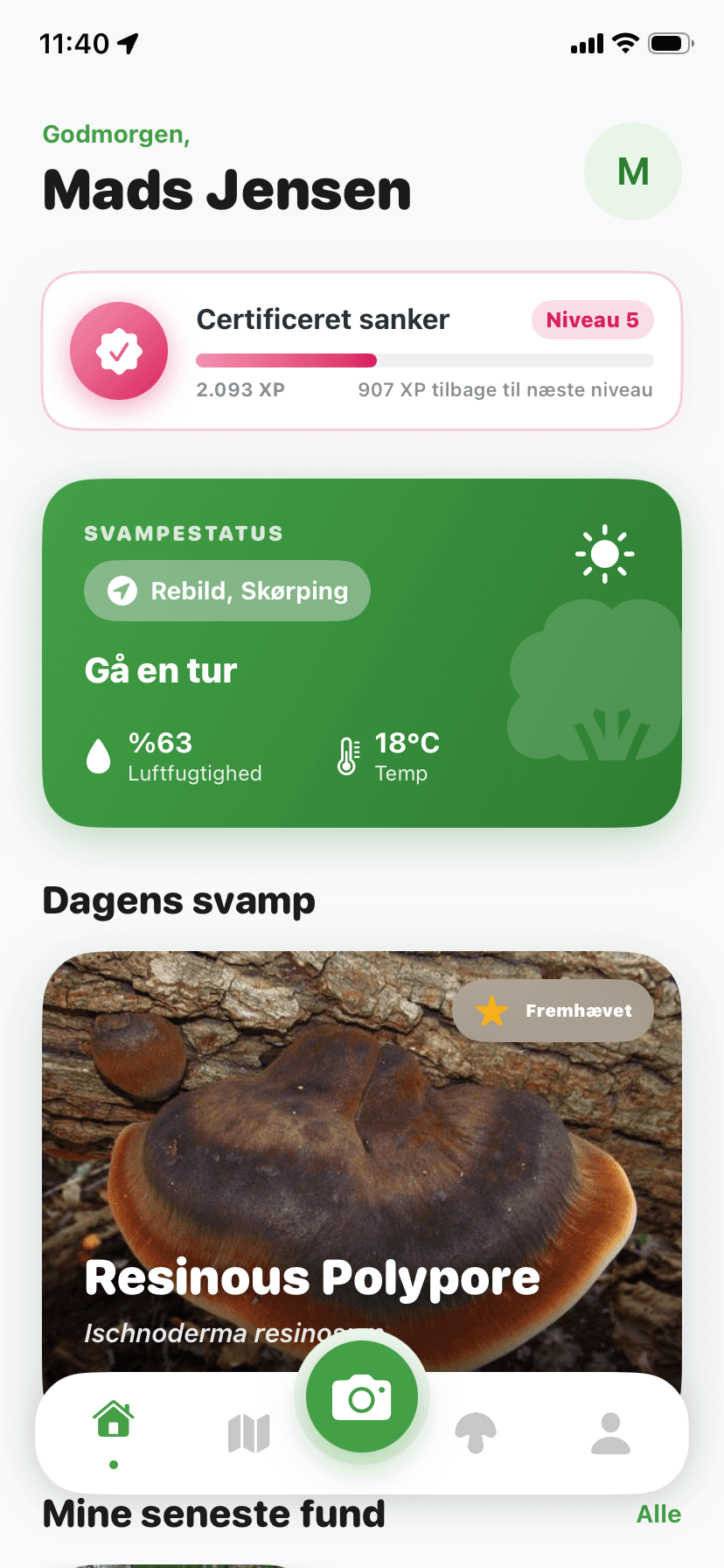Launch the camera to identify a mushroom

(362, 1396)
